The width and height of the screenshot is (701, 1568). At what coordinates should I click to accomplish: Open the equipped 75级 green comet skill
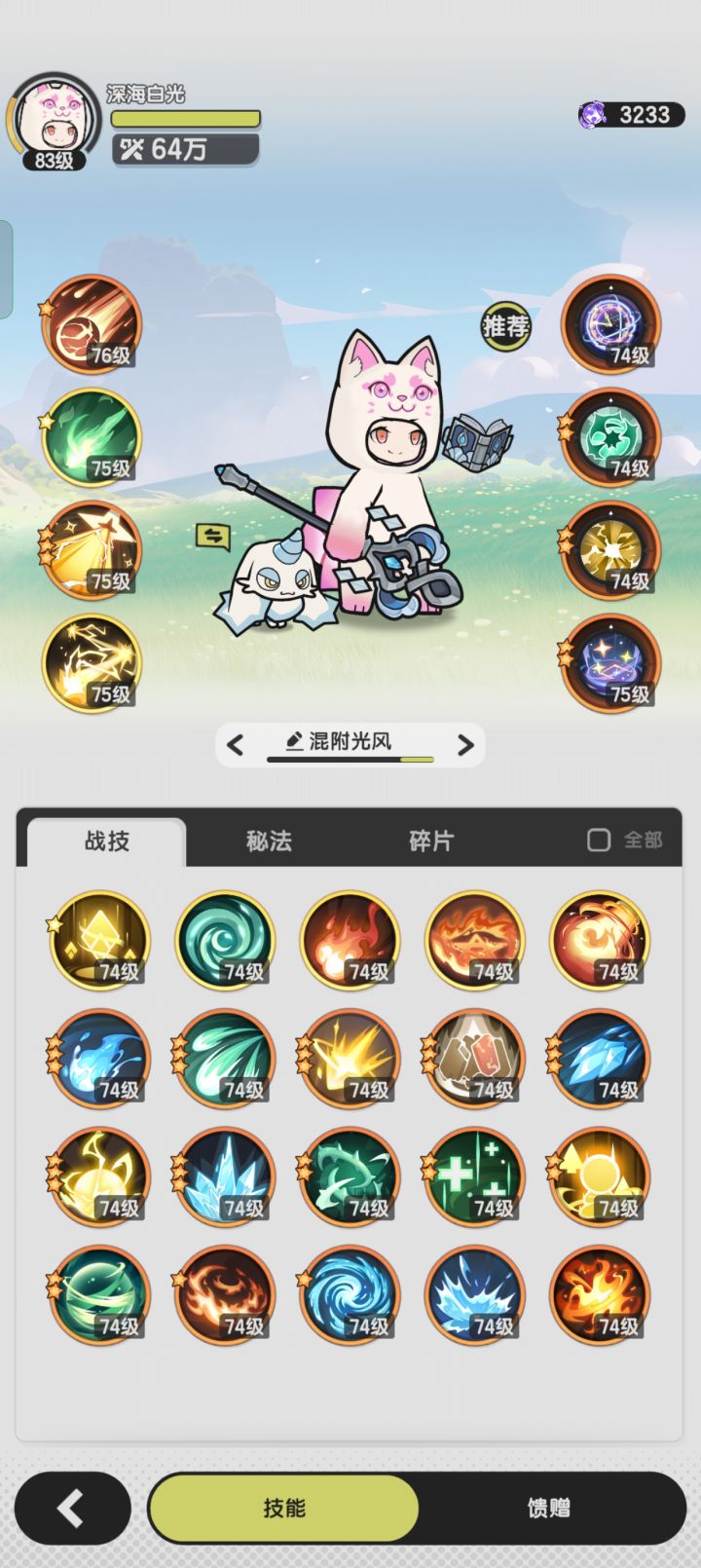[92, 437]
